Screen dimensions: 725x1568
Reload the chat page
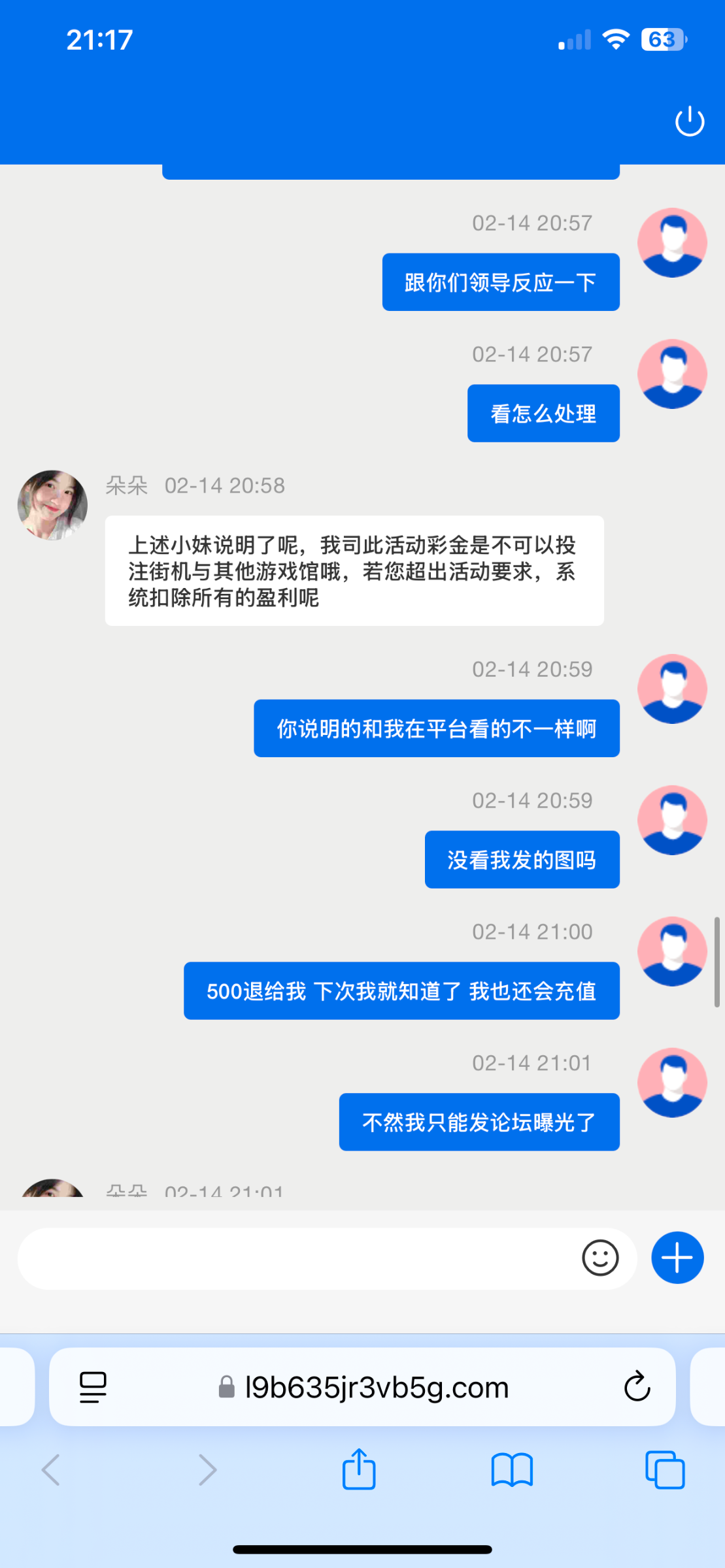coord(637,1387)
